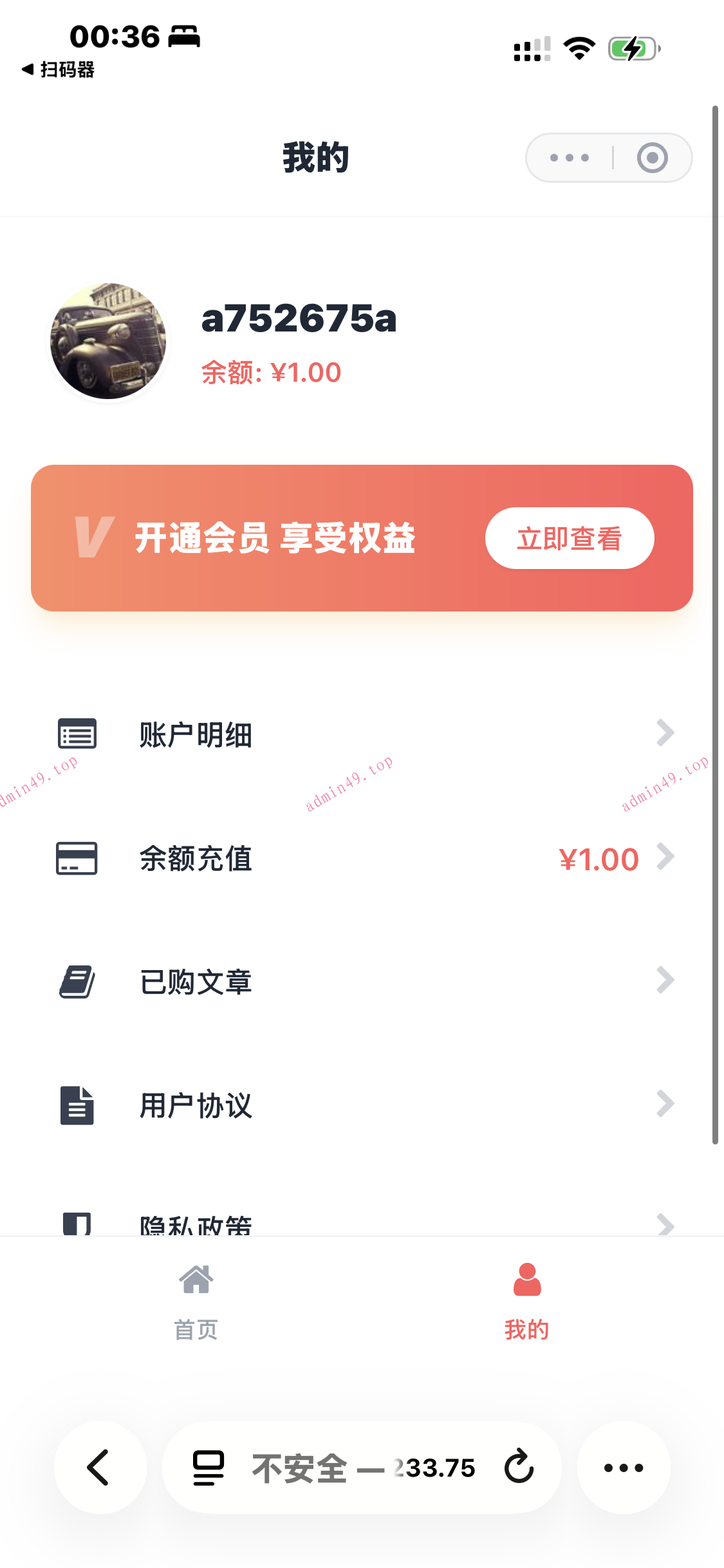
Task: Click the bank card icon beside 余额充值
Action: coord(76,858)
